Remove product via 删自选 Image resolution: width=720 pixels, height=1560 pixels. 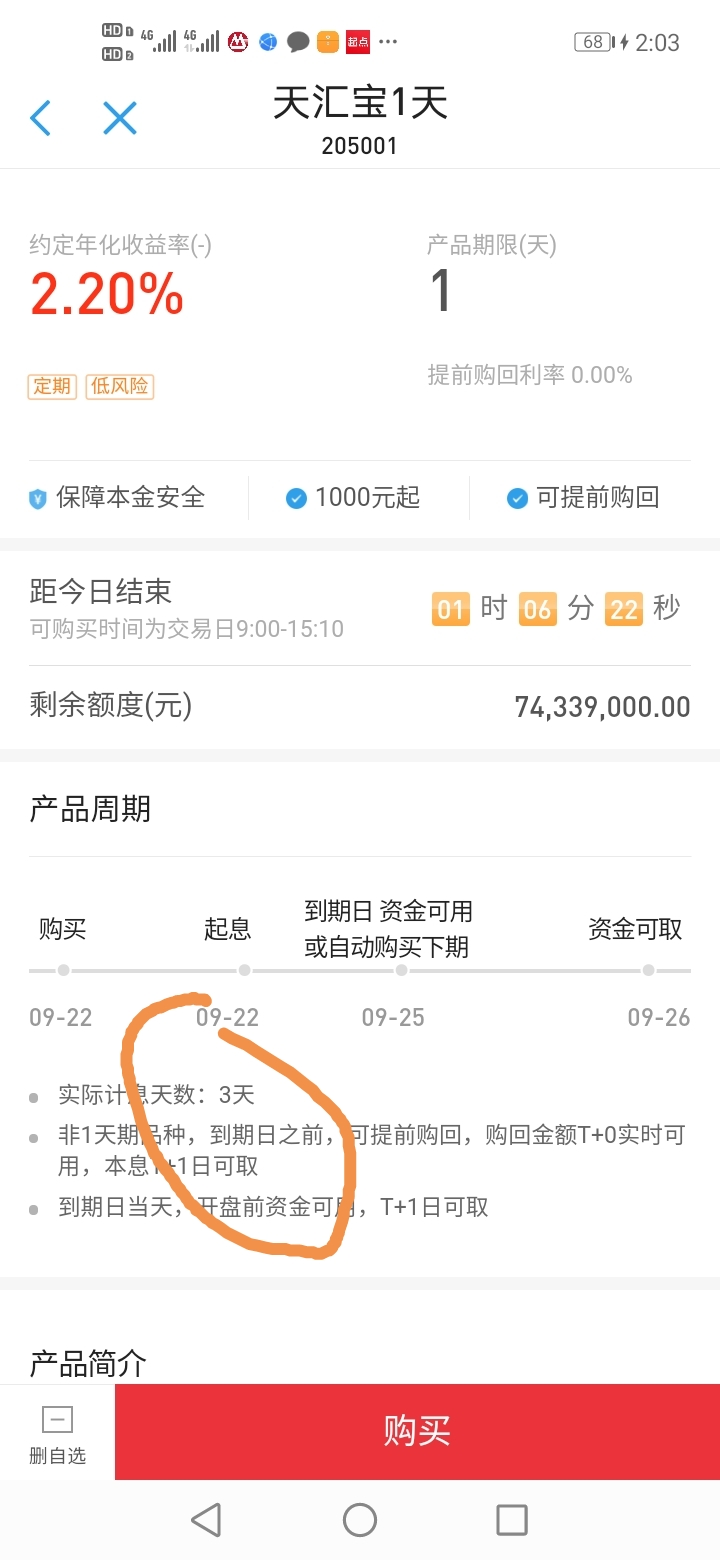(57, 1434)
